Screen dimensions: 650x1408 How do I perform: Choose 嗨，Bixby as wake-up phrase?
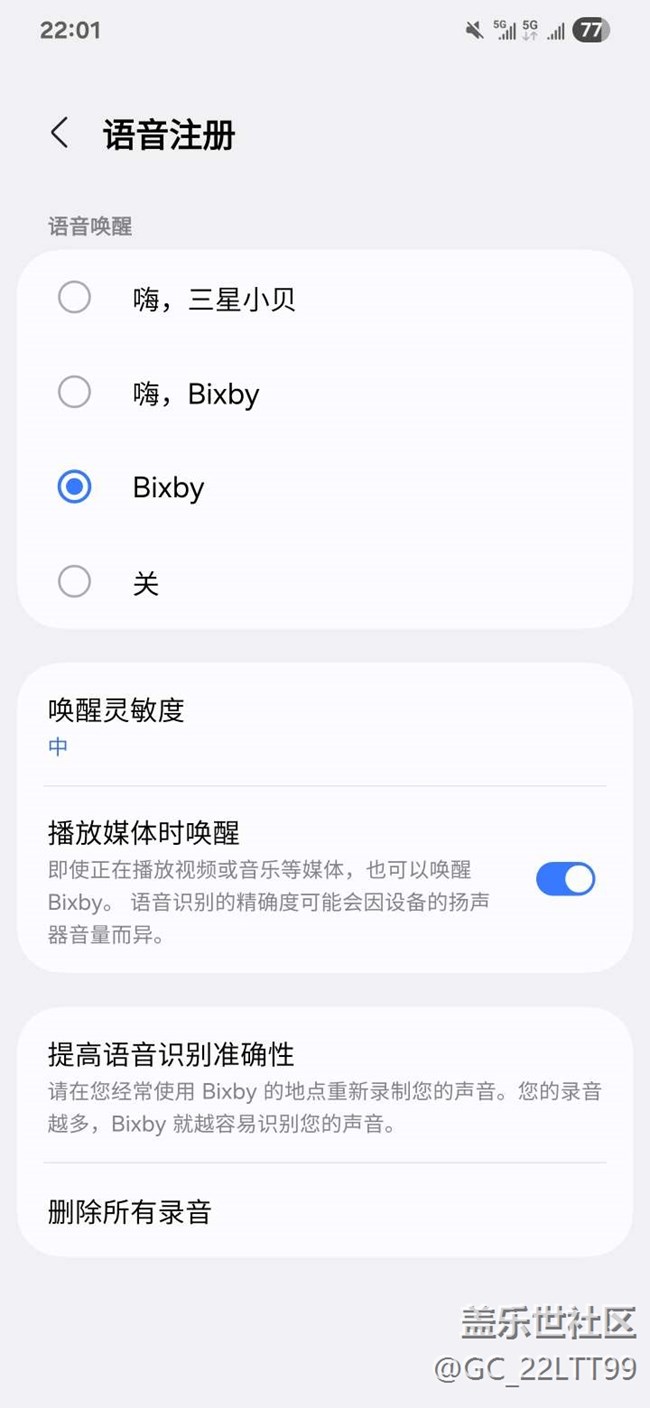tap(75, 393)
